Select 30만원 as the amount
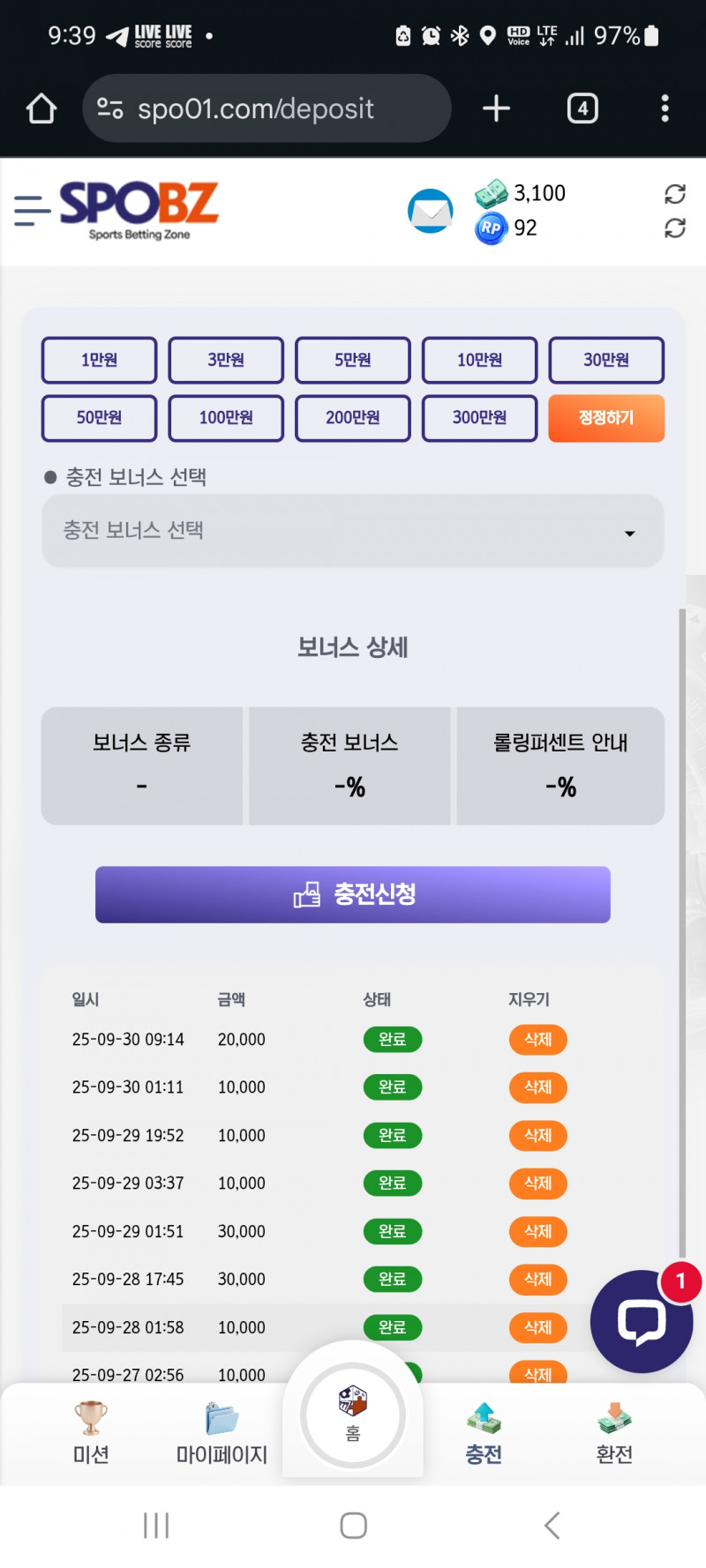706x1568 pixels. (606, 360)
